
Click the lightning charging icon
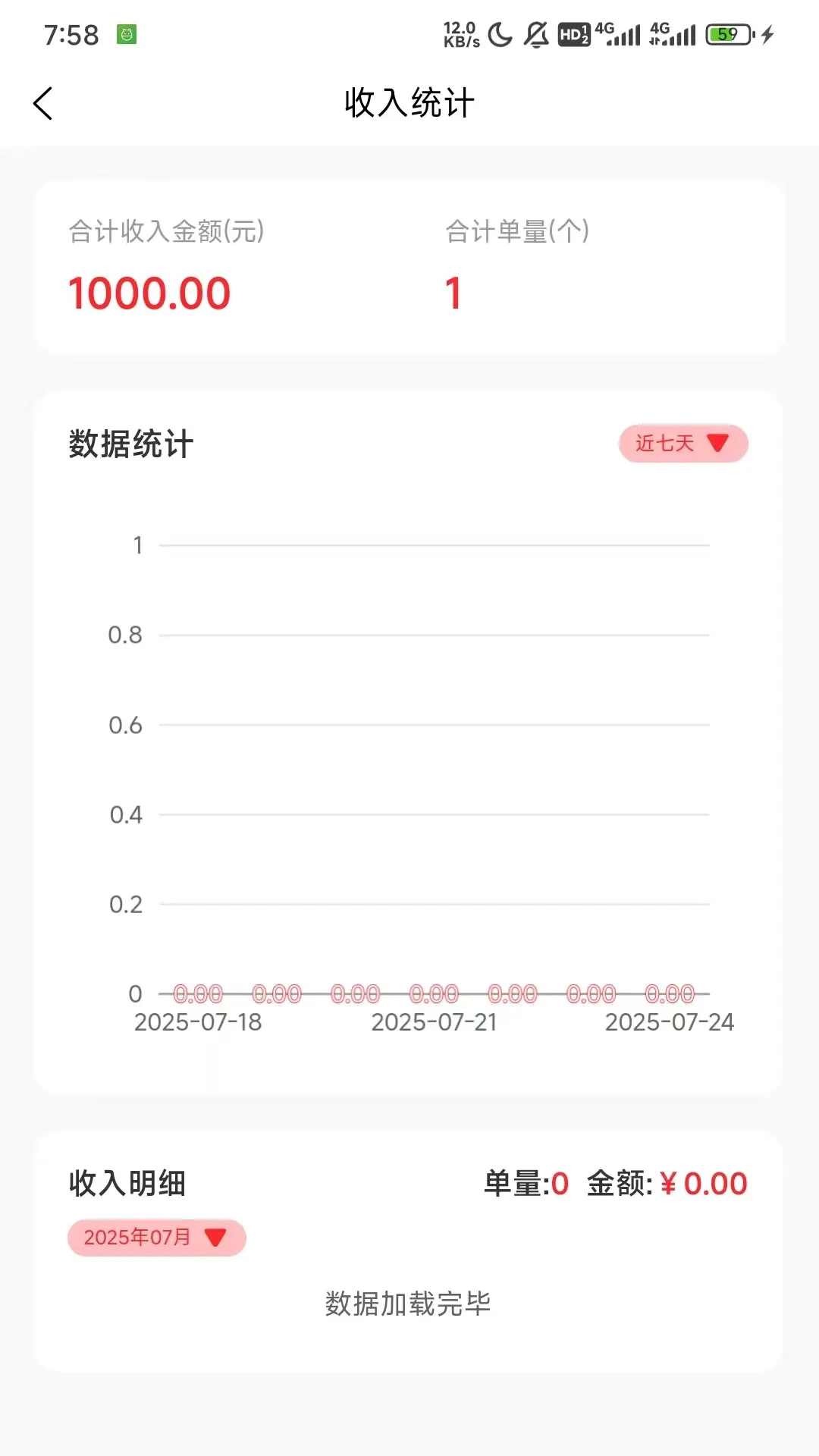(x=767, y=34)
